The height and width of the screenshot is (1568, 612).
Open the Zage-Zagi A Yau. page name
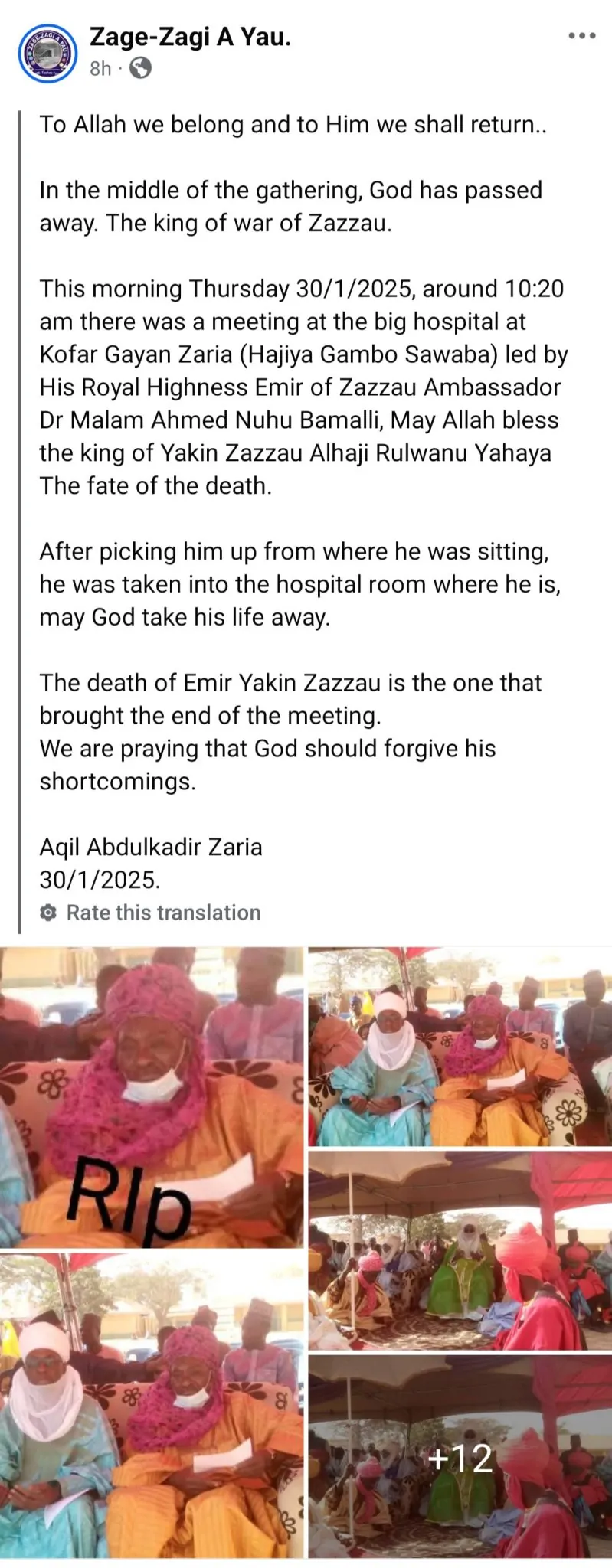pos(190,37)
